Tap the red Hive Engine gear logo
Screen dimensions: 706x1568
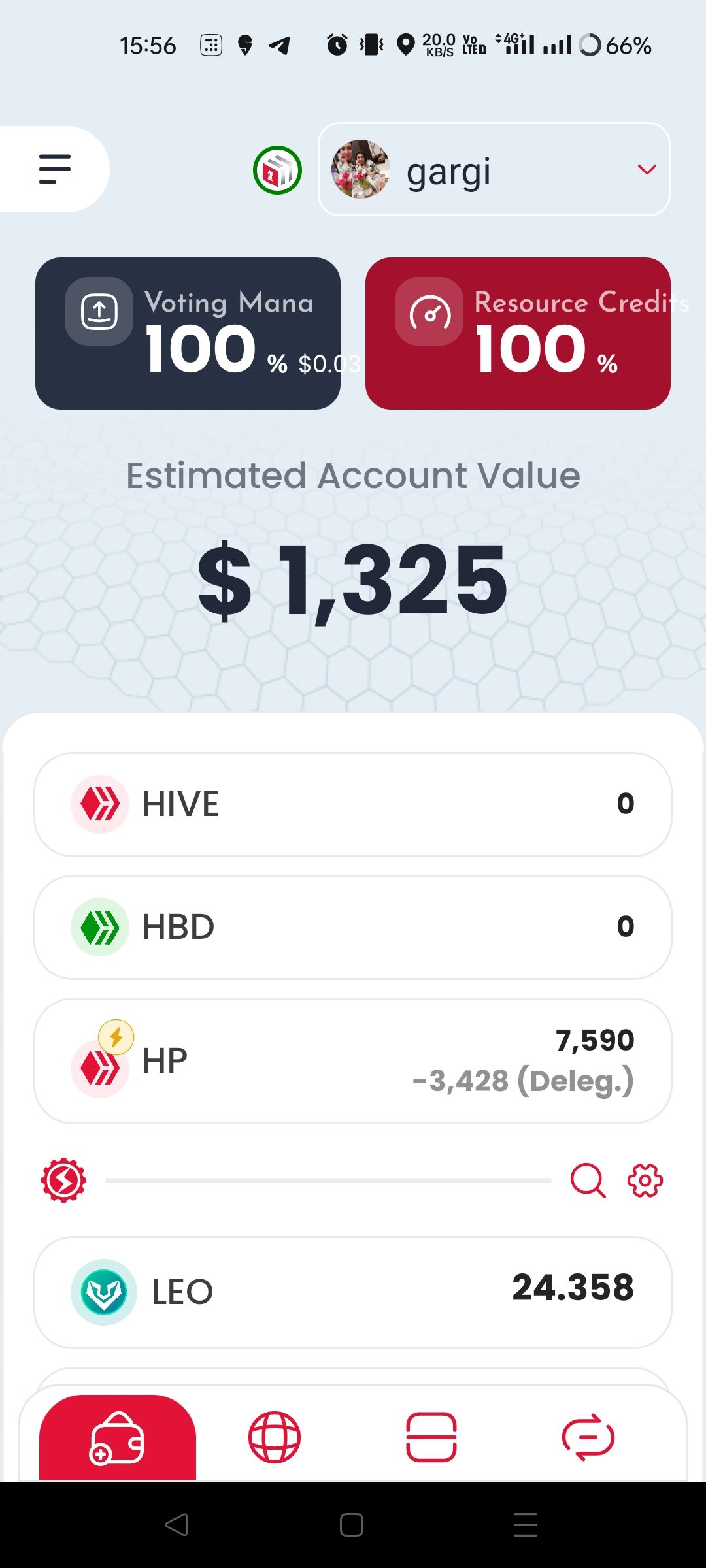(63, 1181)
